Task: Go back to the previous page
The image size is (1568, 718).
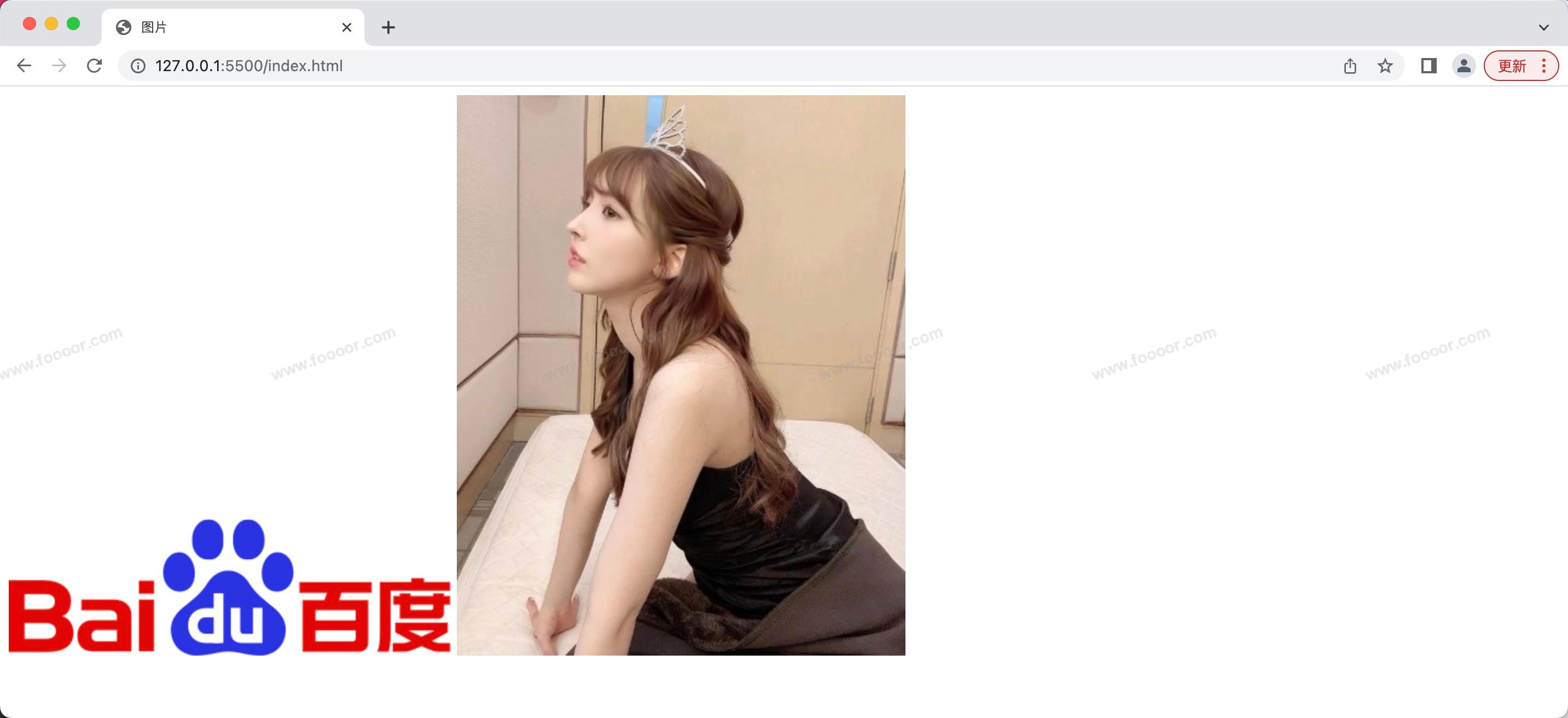Action: [x=24, y=66]
